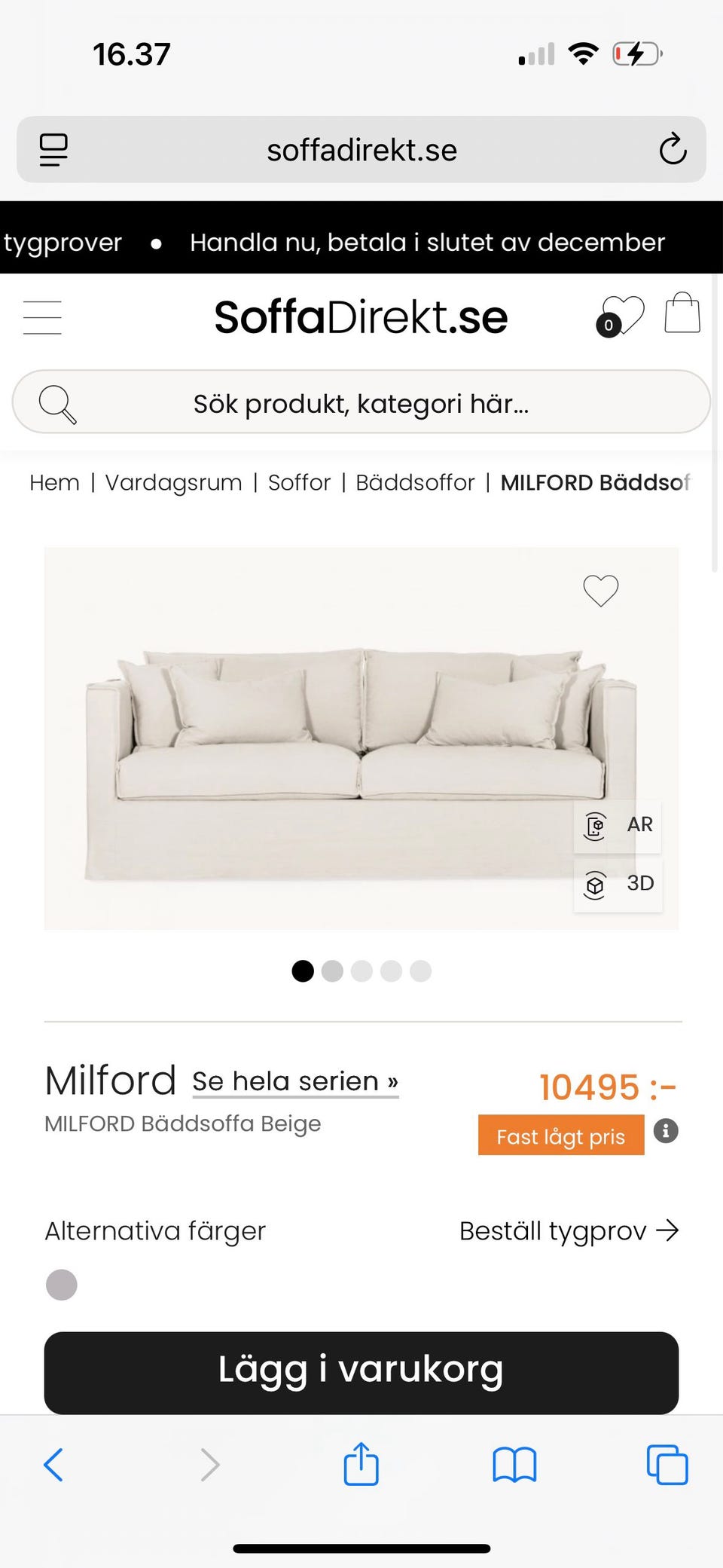Reload the soffadirekt.se page

[x=673, y=149]
